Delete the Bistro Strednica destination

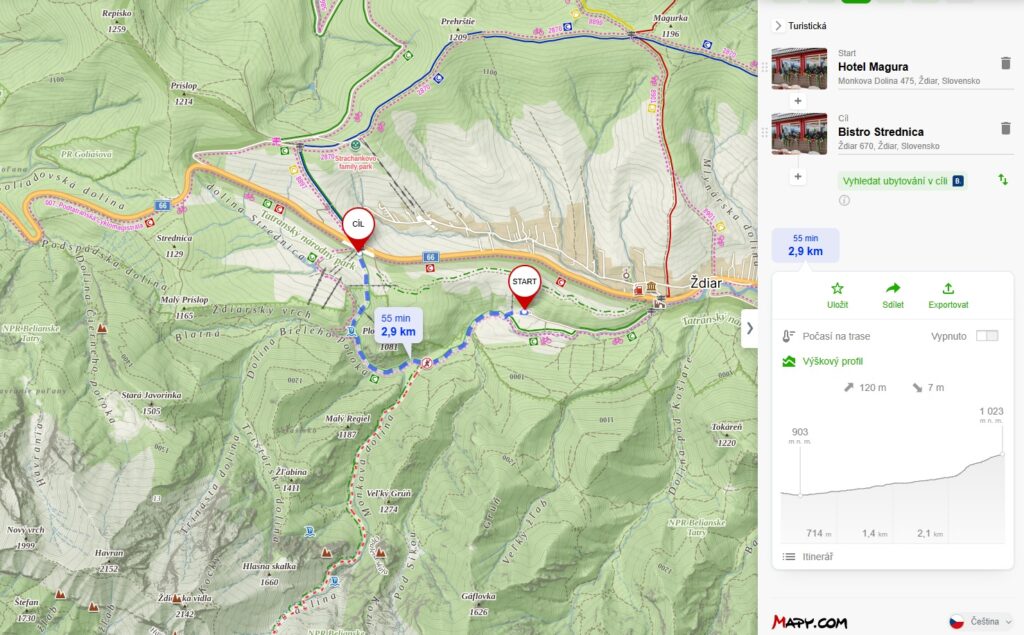point(1005,128)
